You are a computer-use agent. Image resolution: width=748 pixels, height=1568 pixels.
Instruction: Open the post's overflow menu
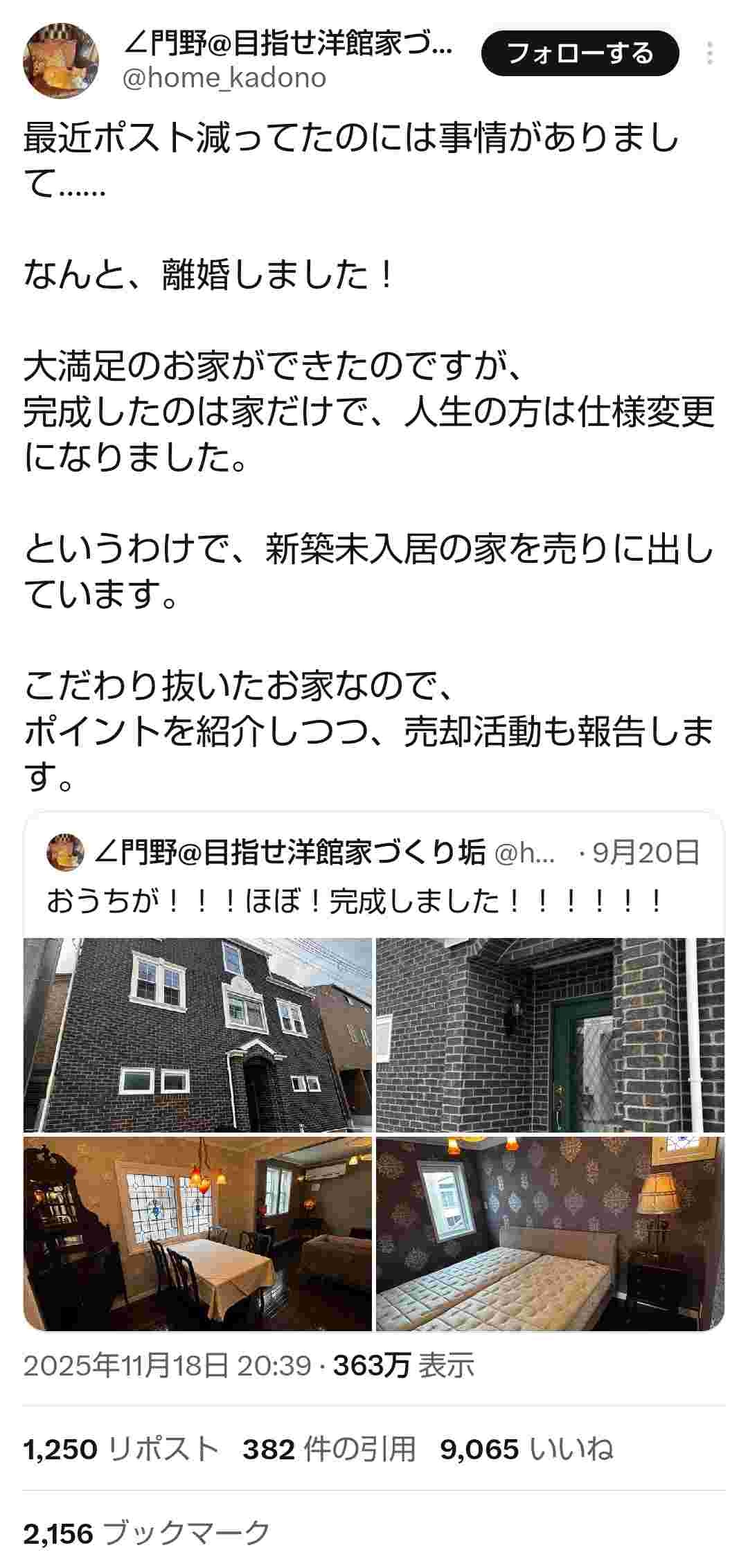click(x=710, y=53)
